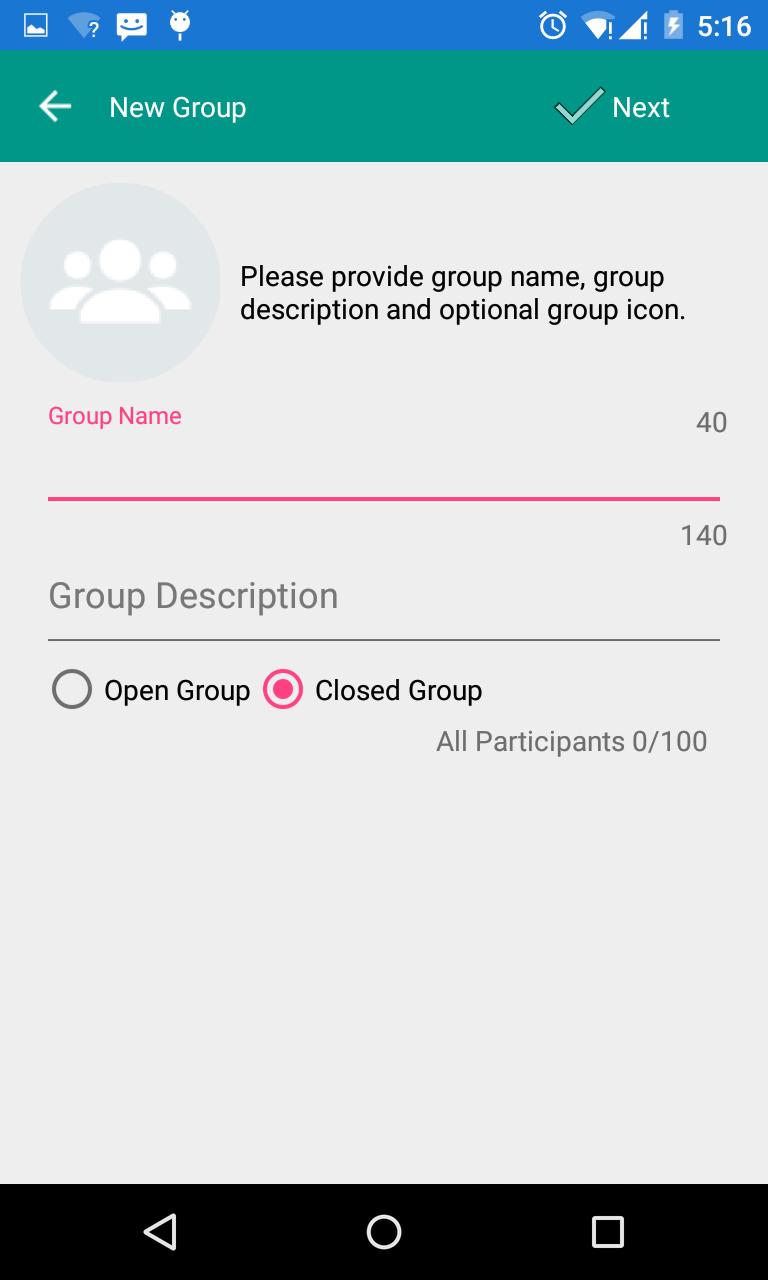768x1280 pixels.
Task: Select the Open Group option
Action: pyautogui.click(x=72, y=690)
